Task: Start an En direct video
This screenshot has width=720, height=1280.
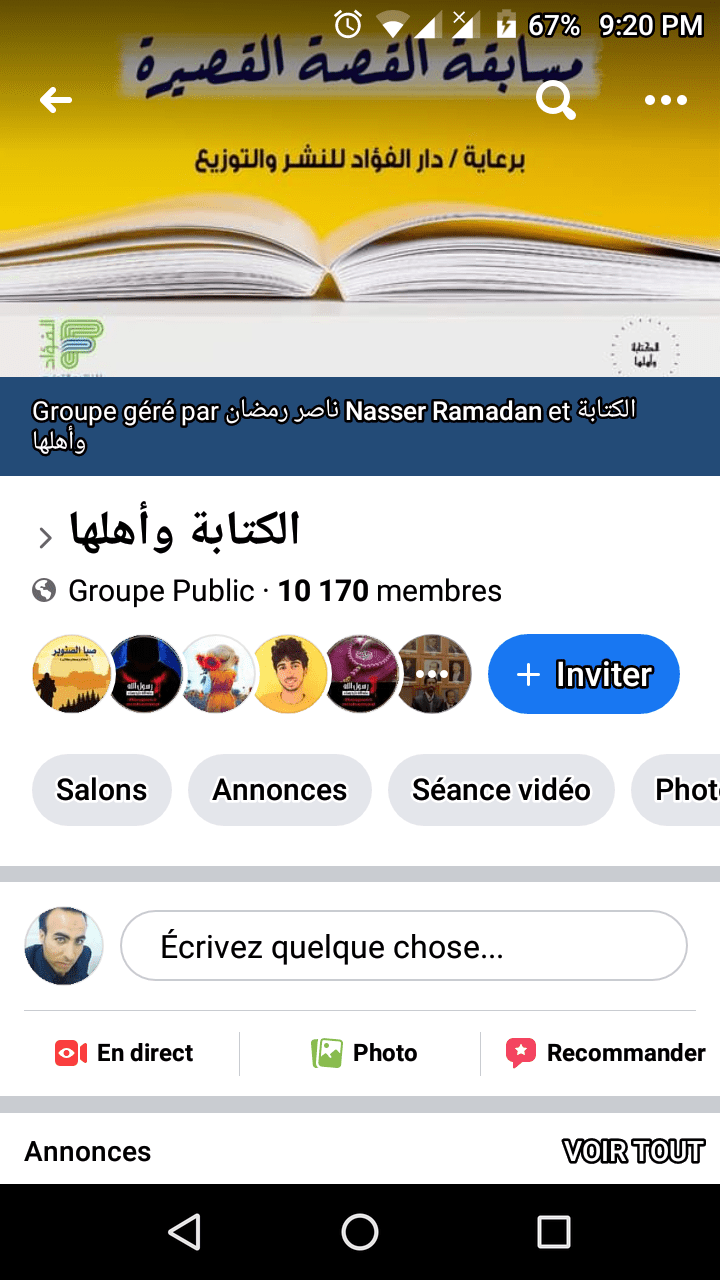Action: pos(125,1053)
